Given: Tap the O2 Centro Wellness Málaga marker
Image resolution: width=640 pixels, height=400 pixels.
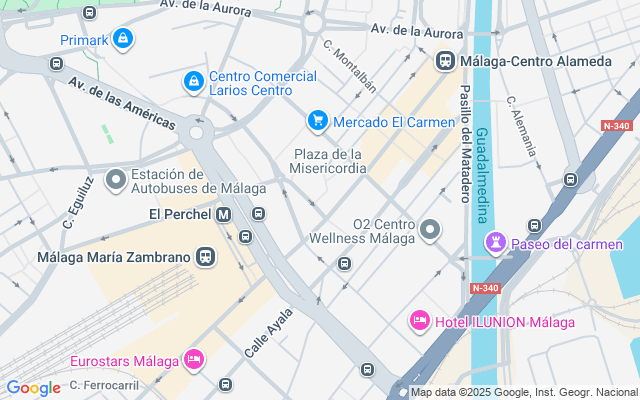Looking at the screenshot, I should click(x=431, y=231).
